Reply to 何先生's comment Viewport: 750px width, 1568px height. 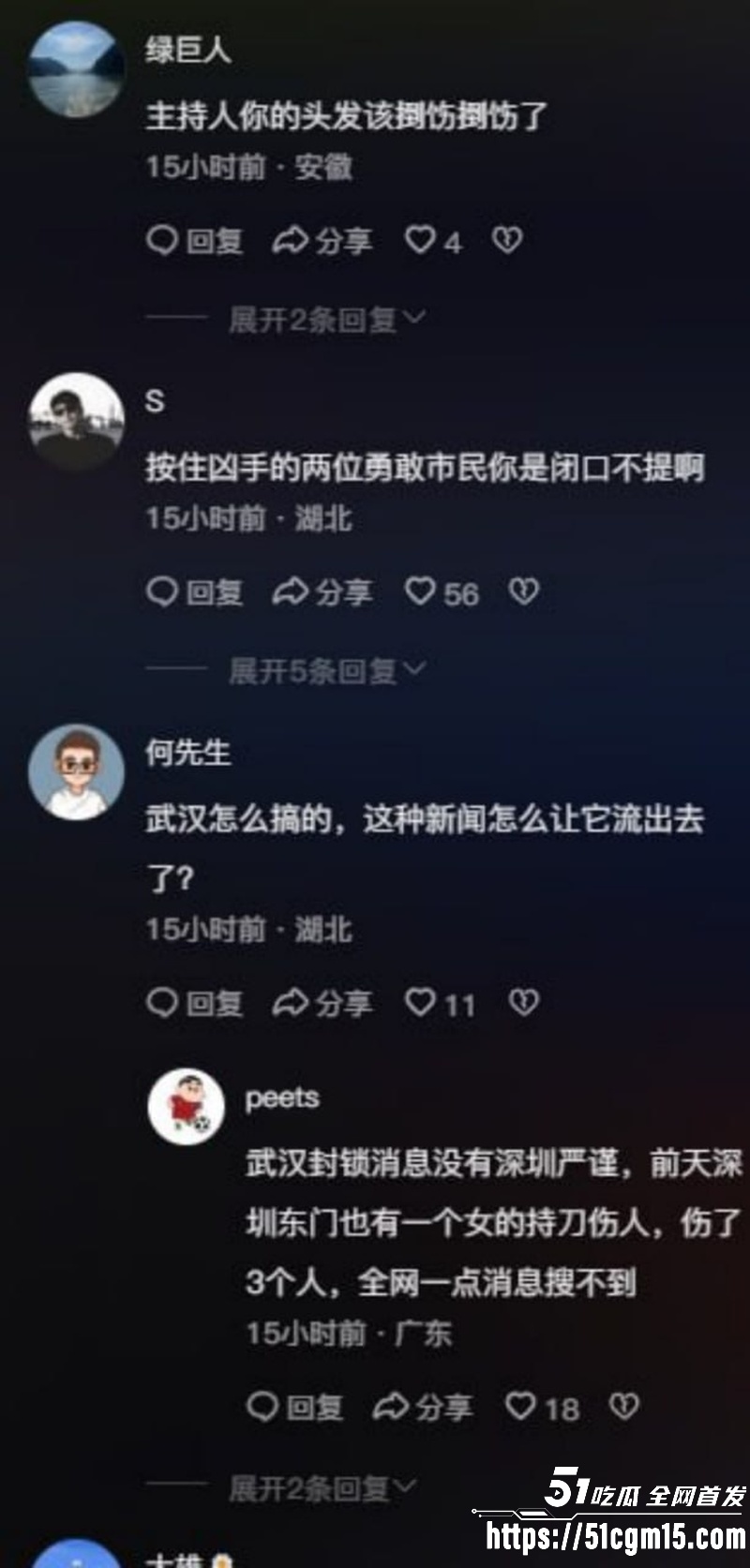(195, 1004)
